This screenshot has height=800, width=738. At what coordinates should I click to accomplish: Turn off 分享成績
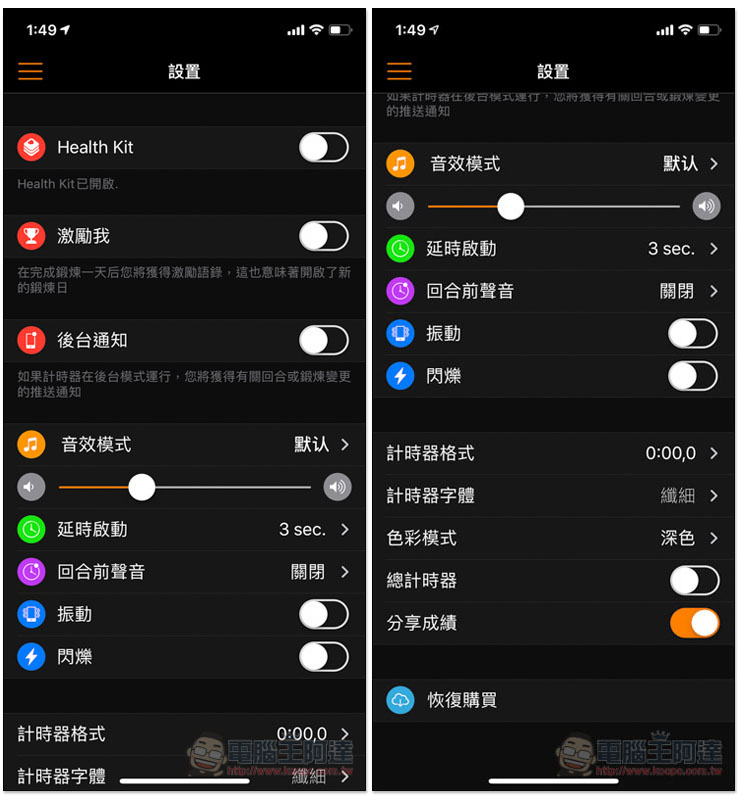pyautogui.click(x=693, y=623)
